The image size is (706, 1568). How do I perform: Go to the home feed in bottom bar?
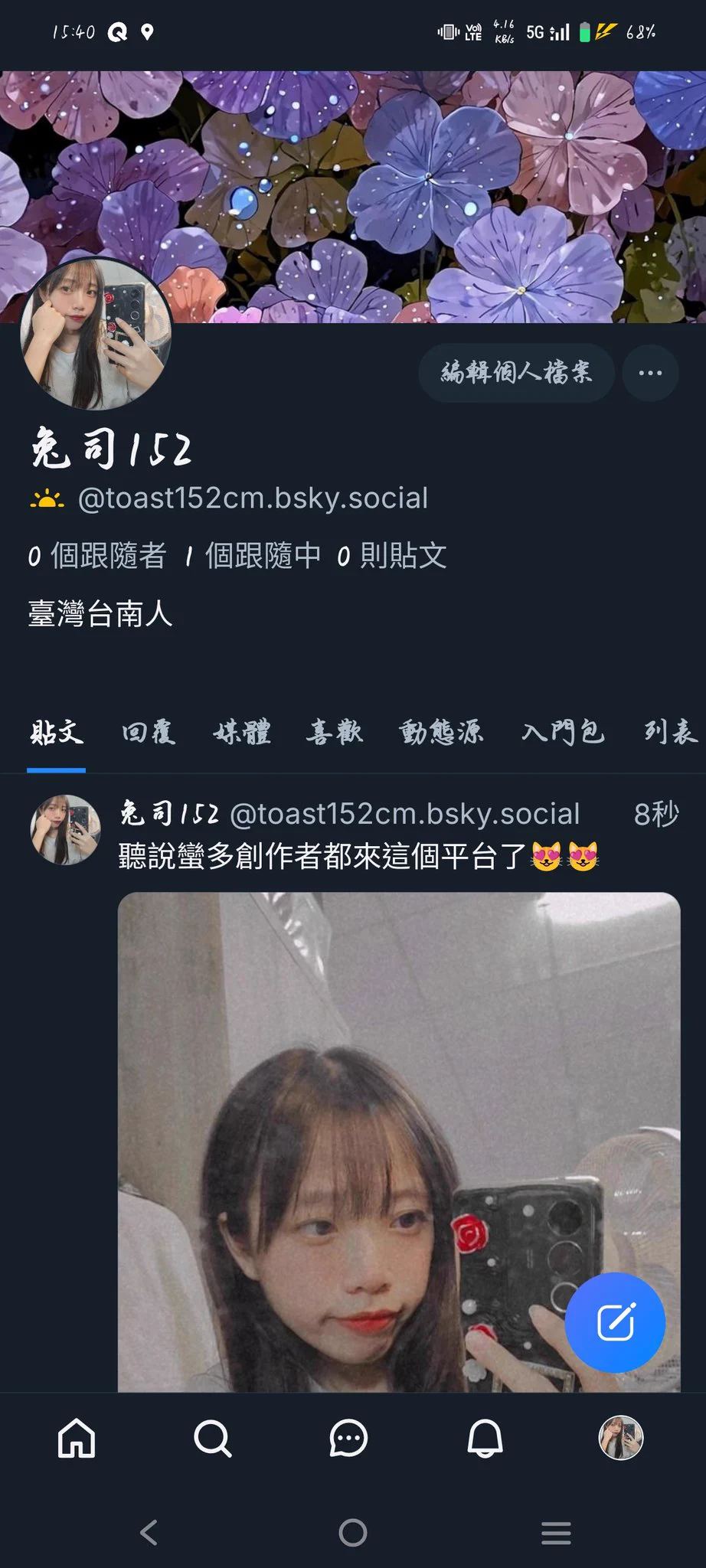click(77, 1439)
